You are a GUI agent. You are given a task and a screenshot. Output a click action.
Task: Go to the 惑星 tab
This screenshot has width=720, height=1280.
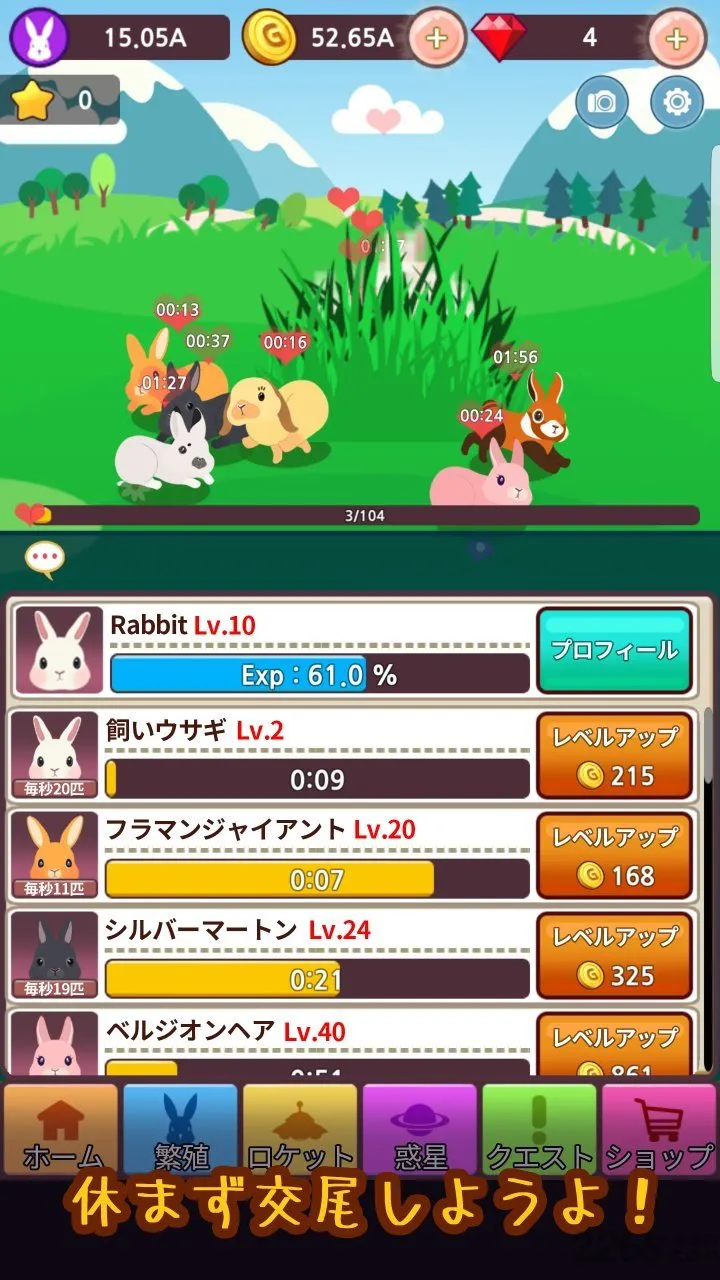click(x=420, y=1130)
